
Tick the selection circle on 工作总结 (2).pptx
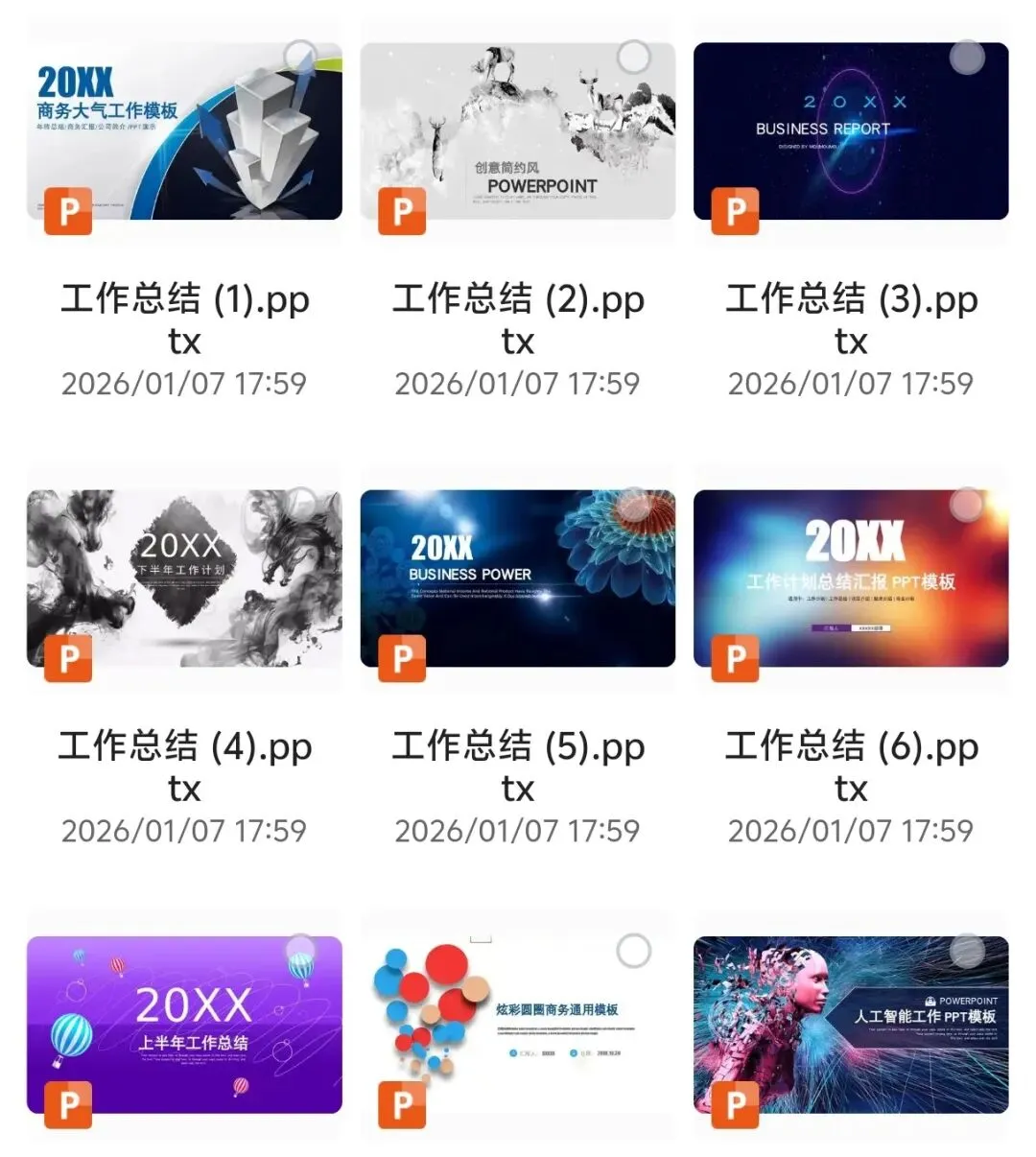634,57
